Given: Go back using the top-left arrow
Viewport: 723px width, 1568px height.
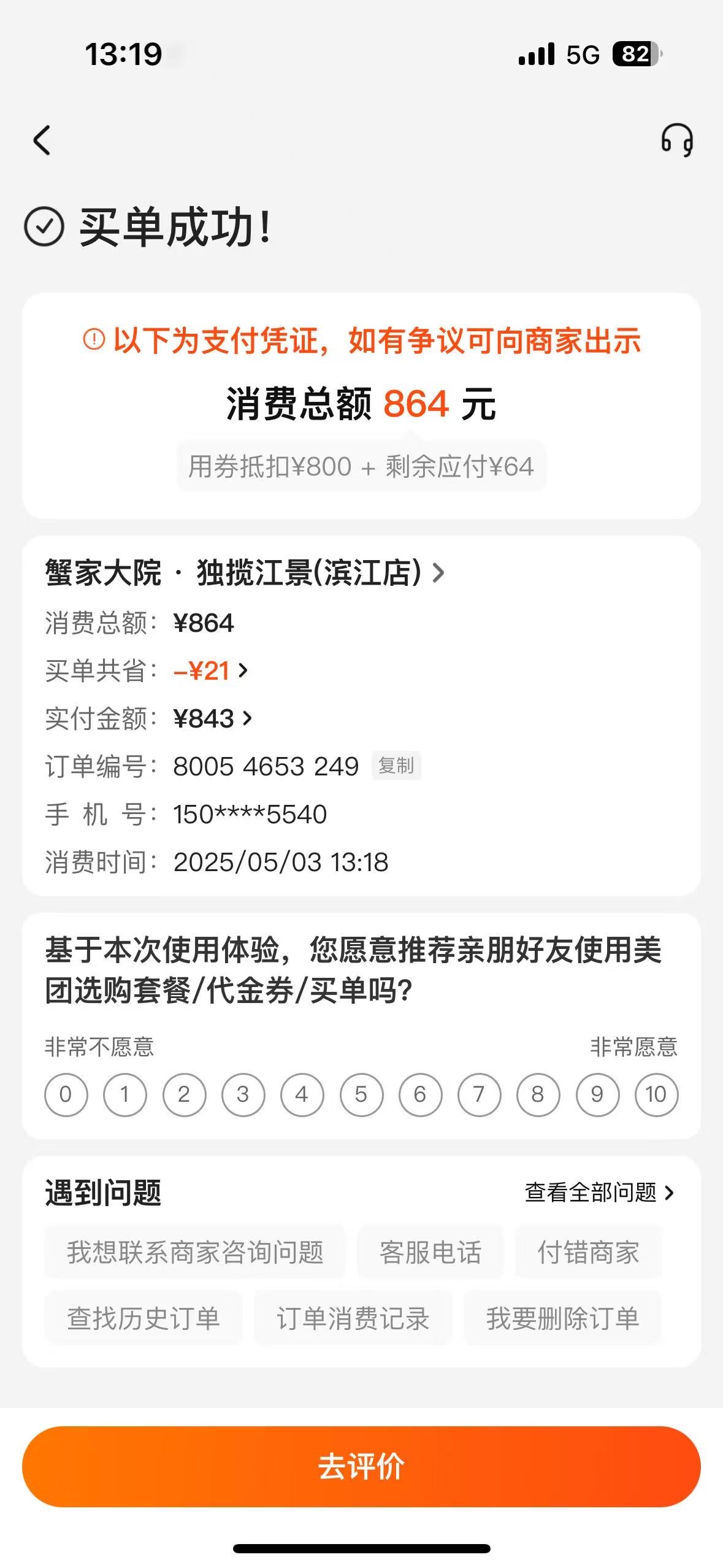Looking at the screenshot, I should coord(42,140).
